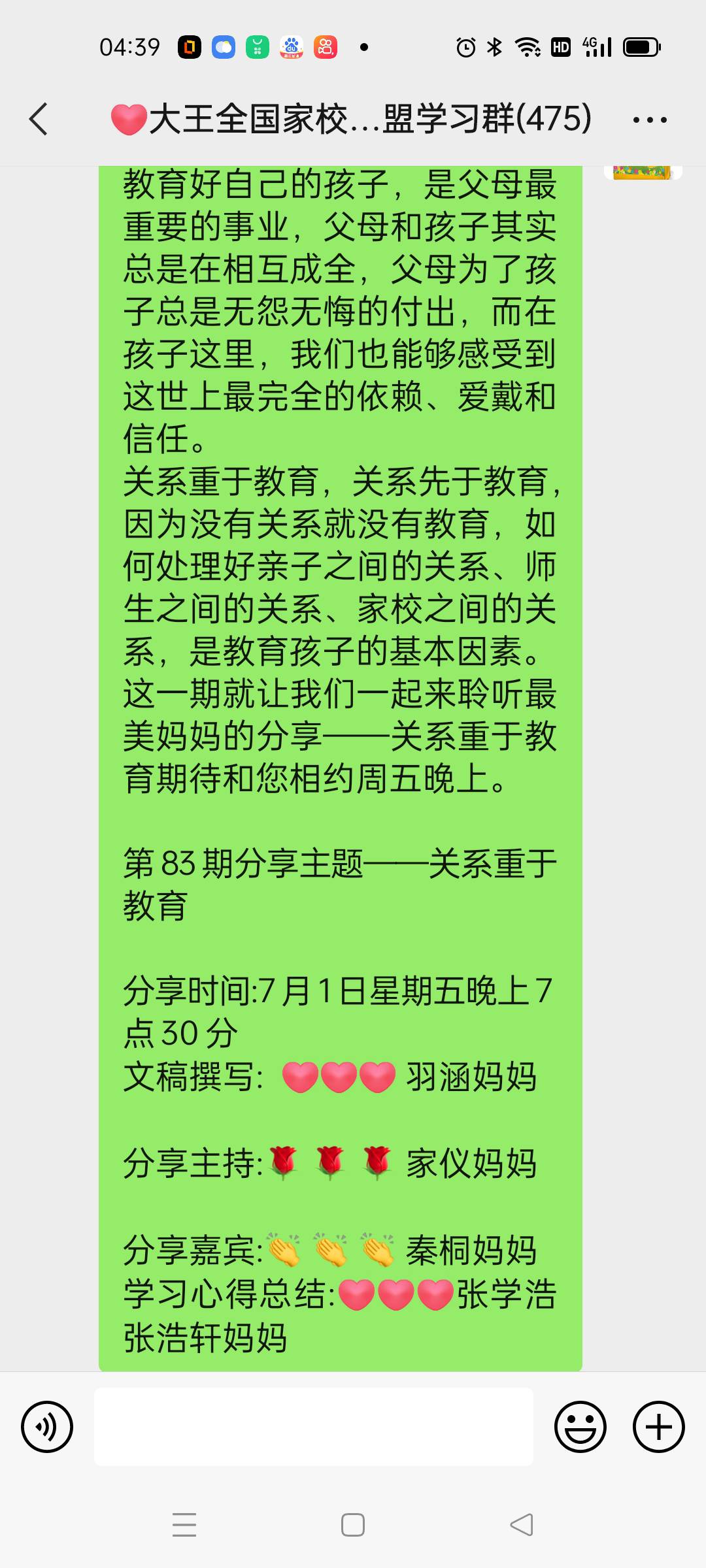The image size is (706, 1568).
Task: Tap the Wi-Fi status bar icon
Action: click(527, 46)
